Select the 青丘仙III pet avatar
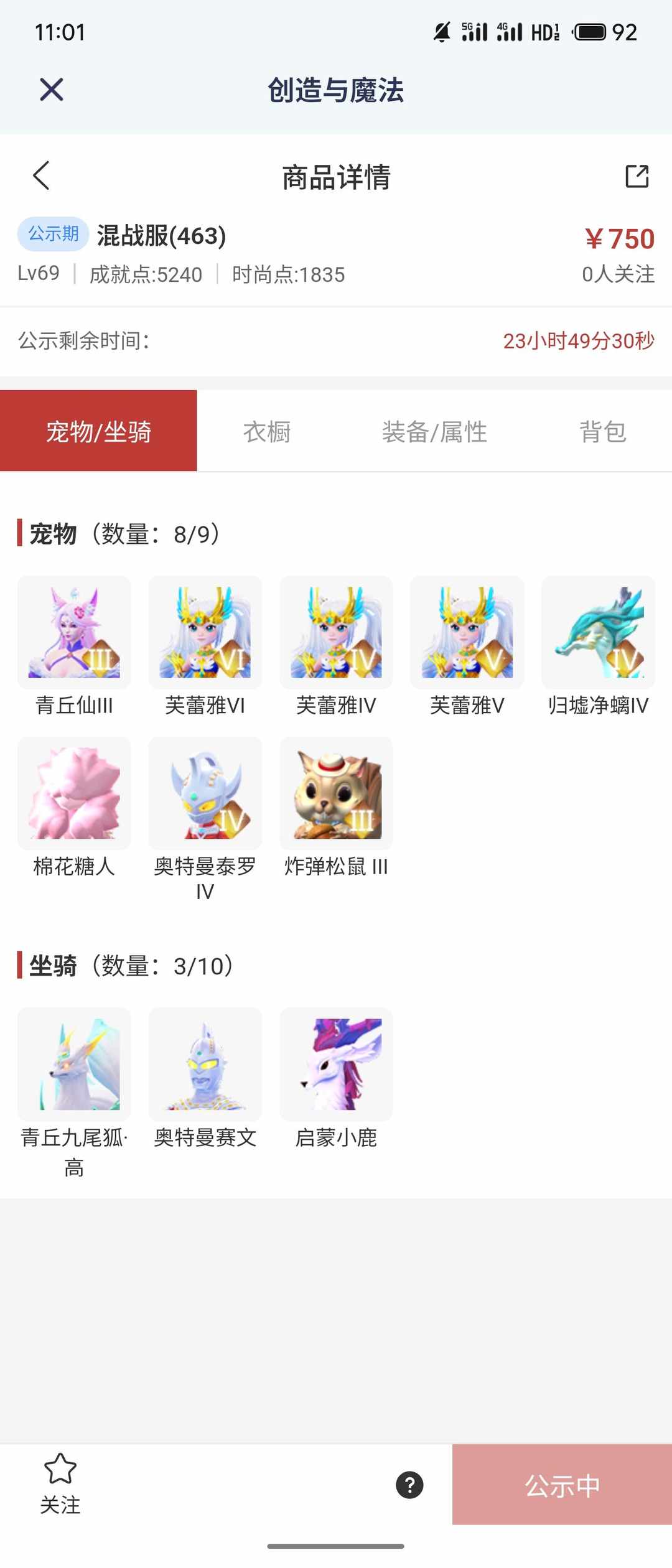 tap(73, 633)
